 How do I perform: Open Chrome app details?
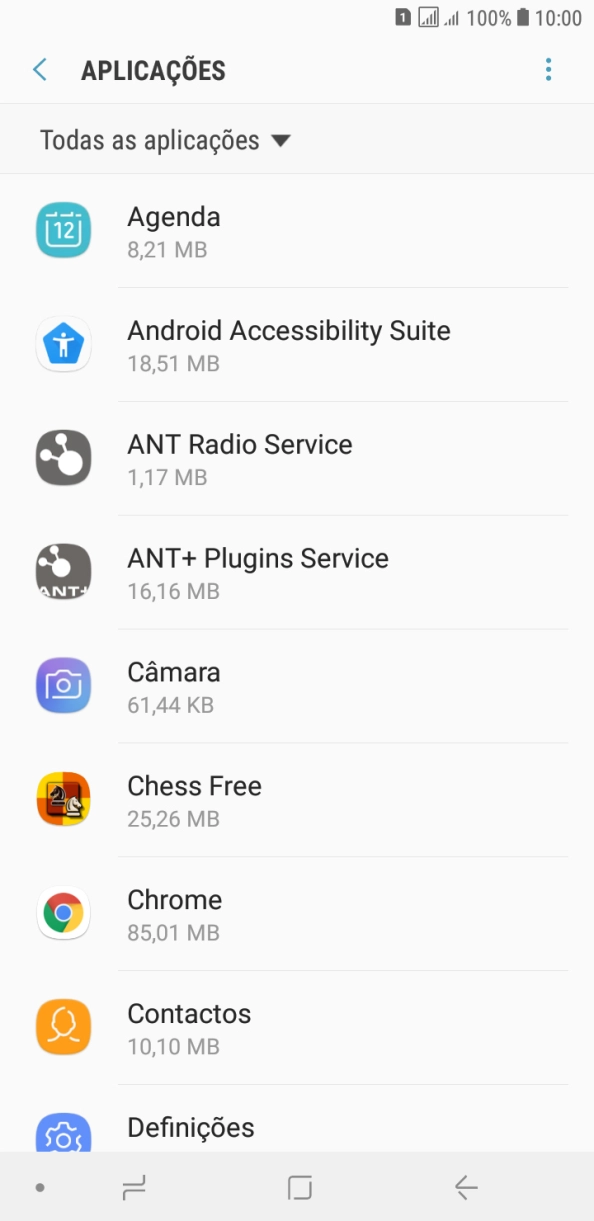click(x=297, y=915)
